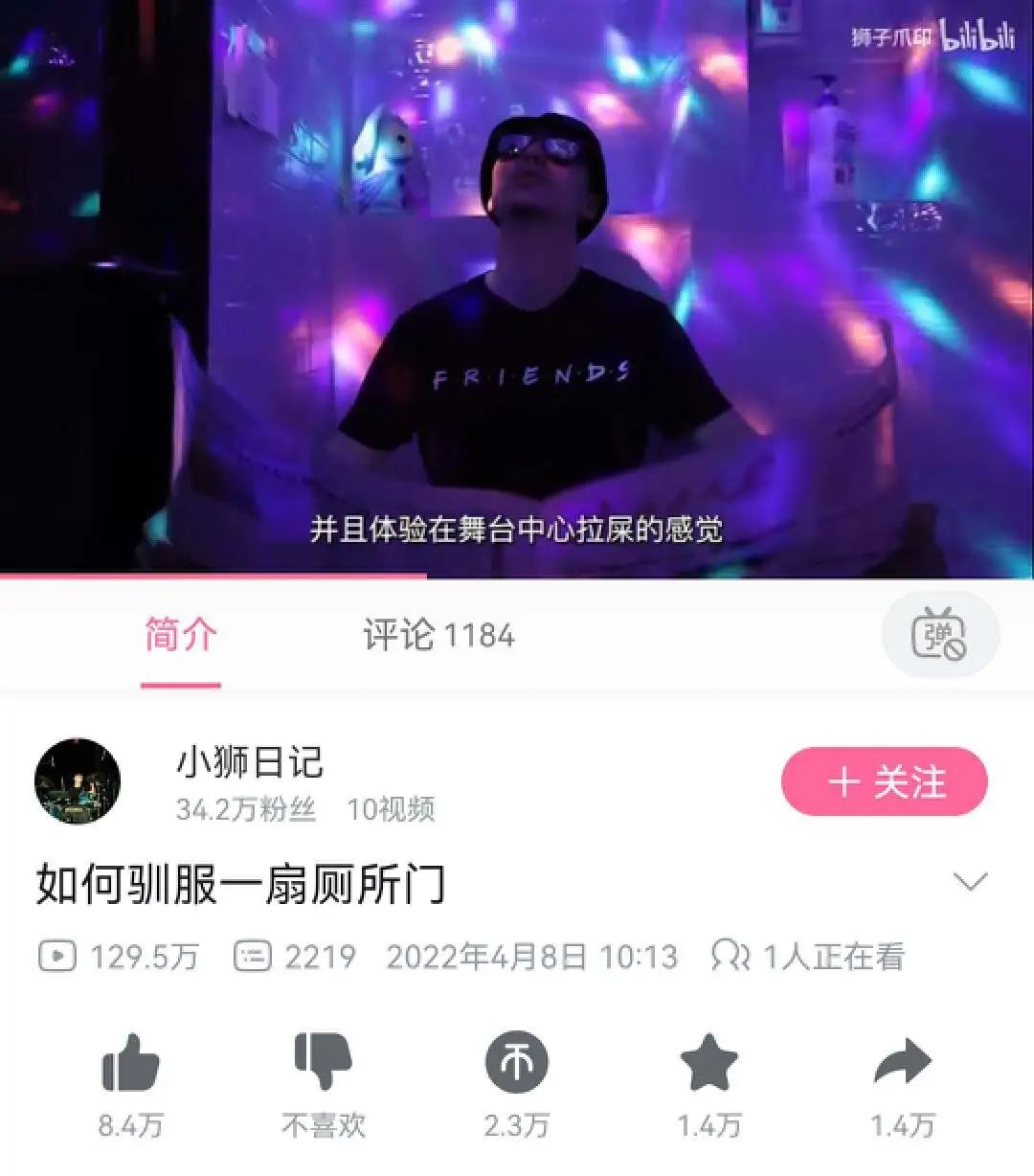Screen dimensions: 1034x1176
Task: Give coins to this video
Action: pos(517,1063)
